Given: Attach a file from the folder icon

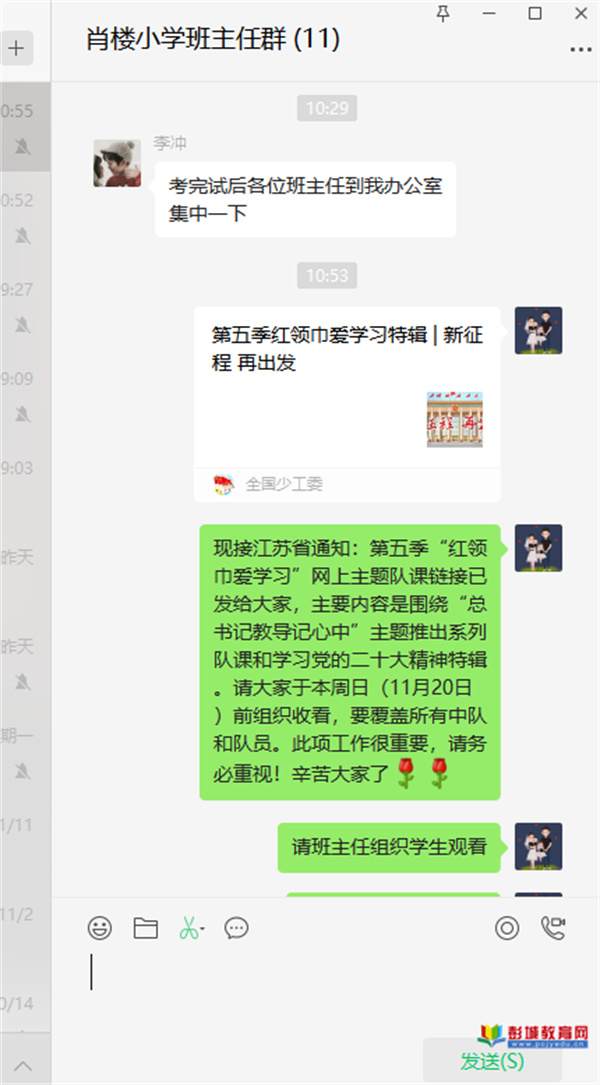Looking at the screenshot, I should pyautogui.click(x=146, y=928).
